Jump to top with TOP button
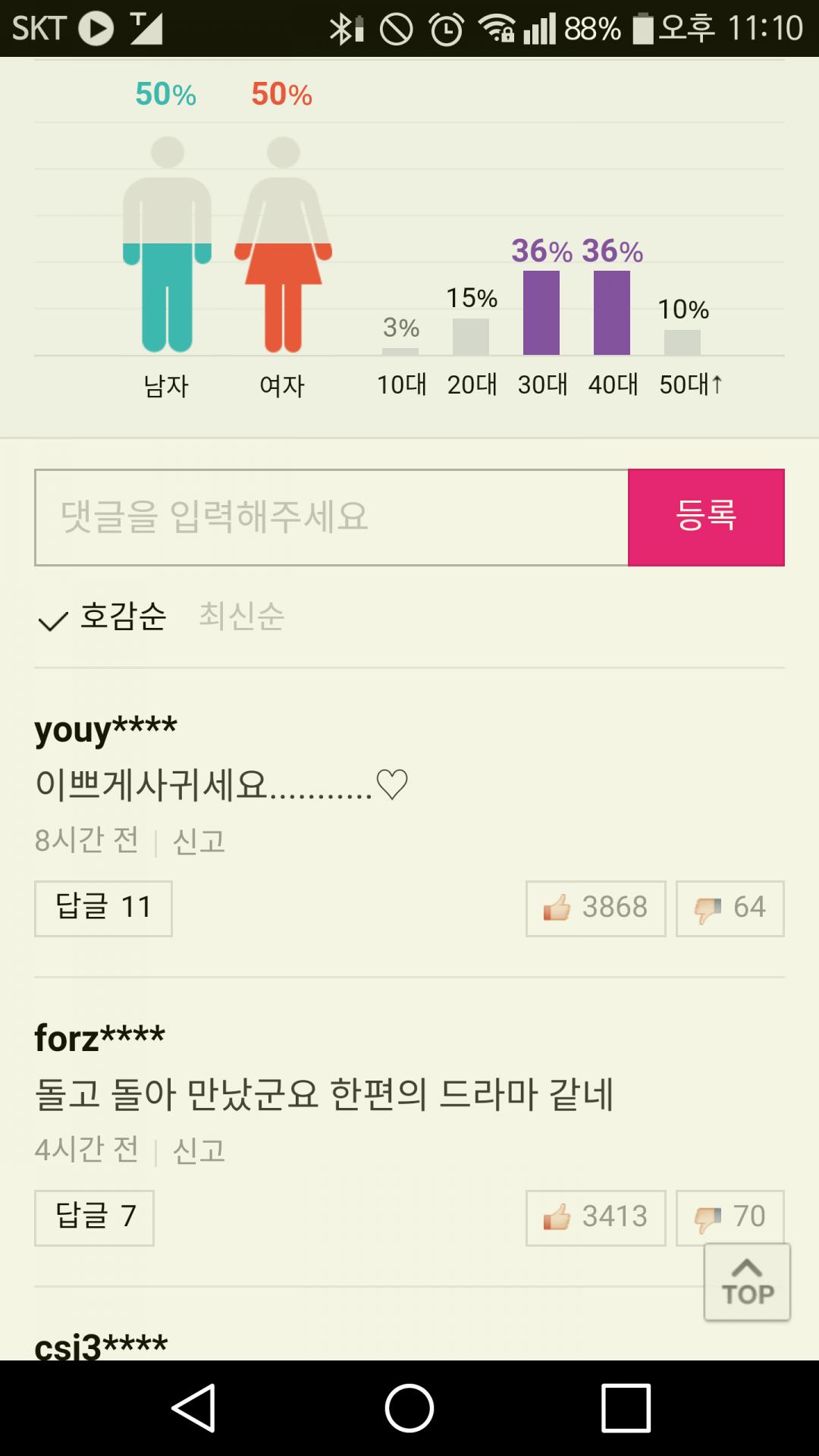Image resolution: width=819 pixels, height=1456 pixels. [747, 1283]
